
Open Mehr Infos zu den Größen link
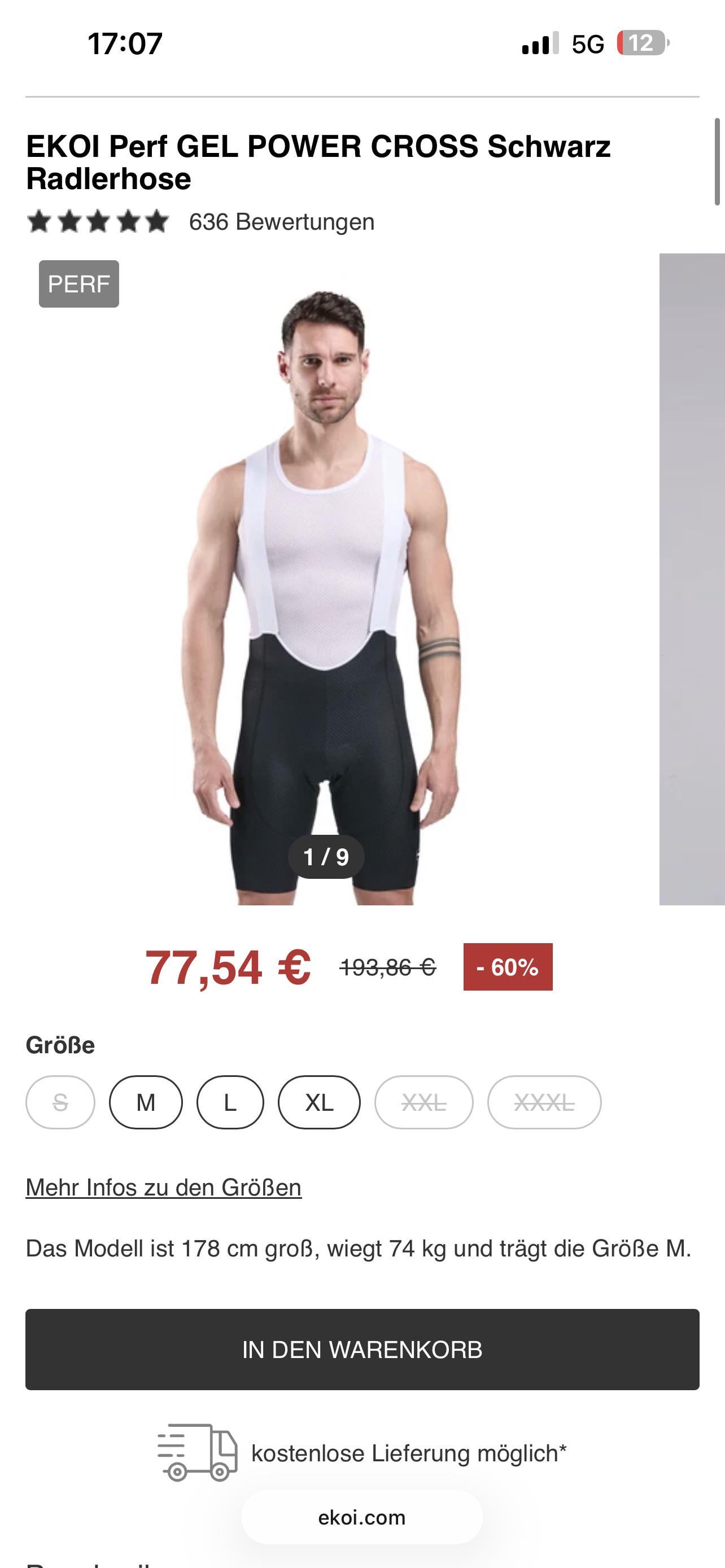[163, 1188]
